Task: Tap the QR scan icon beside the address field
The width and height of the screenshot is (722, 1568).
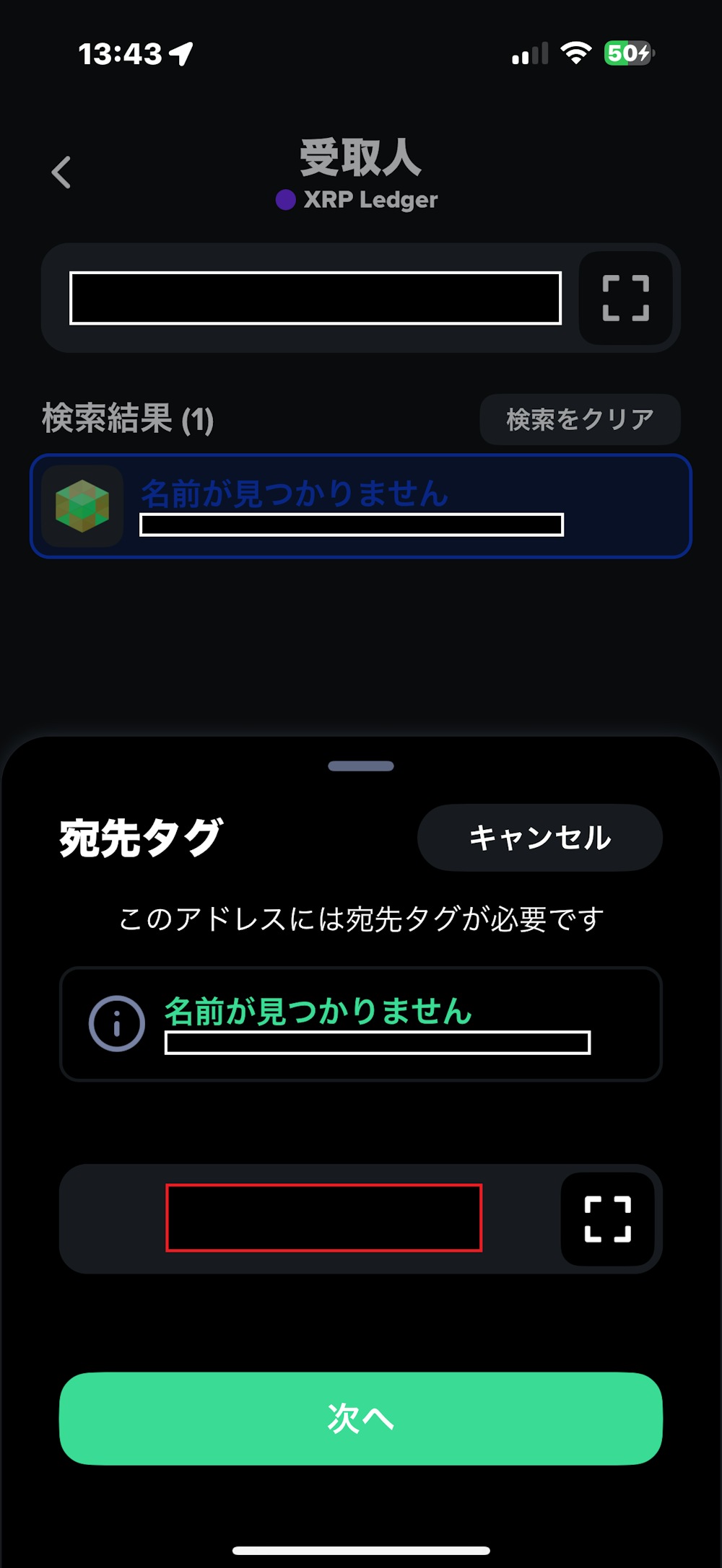Action: click(x=627, y=299)
